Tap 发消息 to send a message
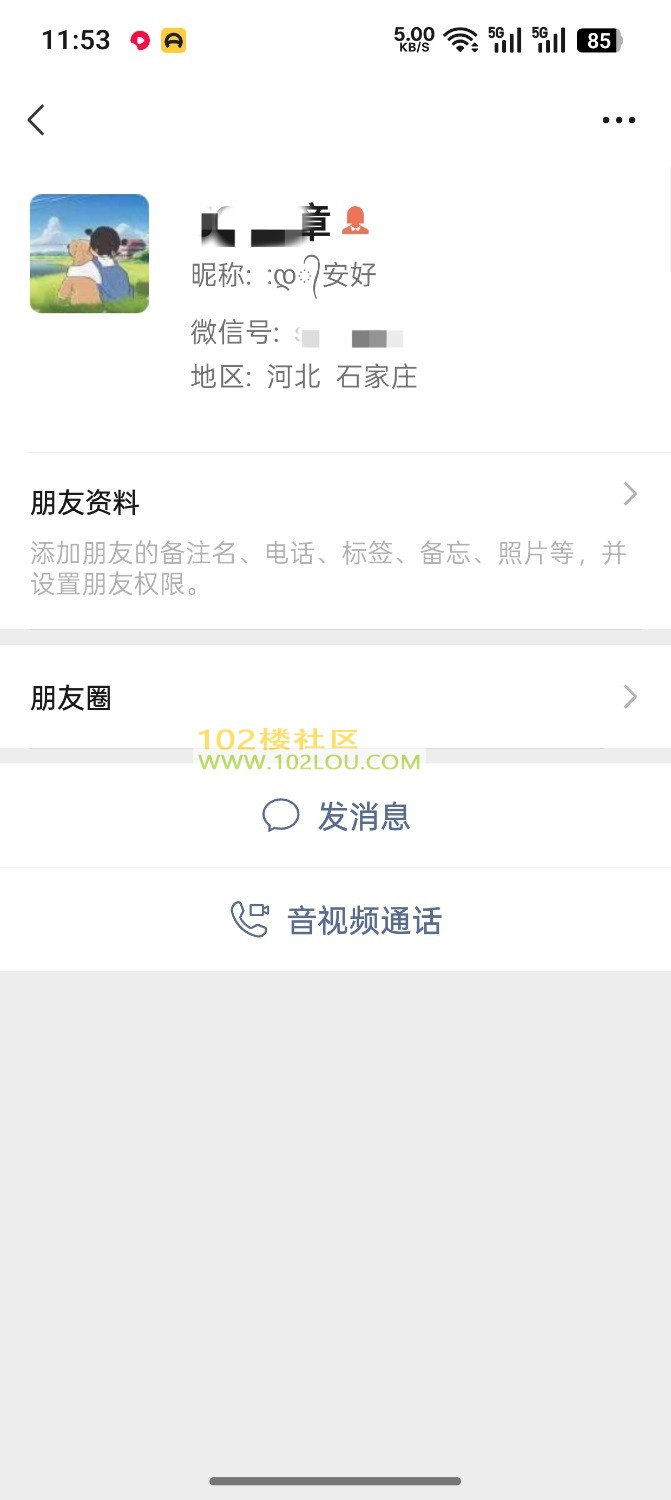This screenshot has height=1500, width=671. coord(336,816)
